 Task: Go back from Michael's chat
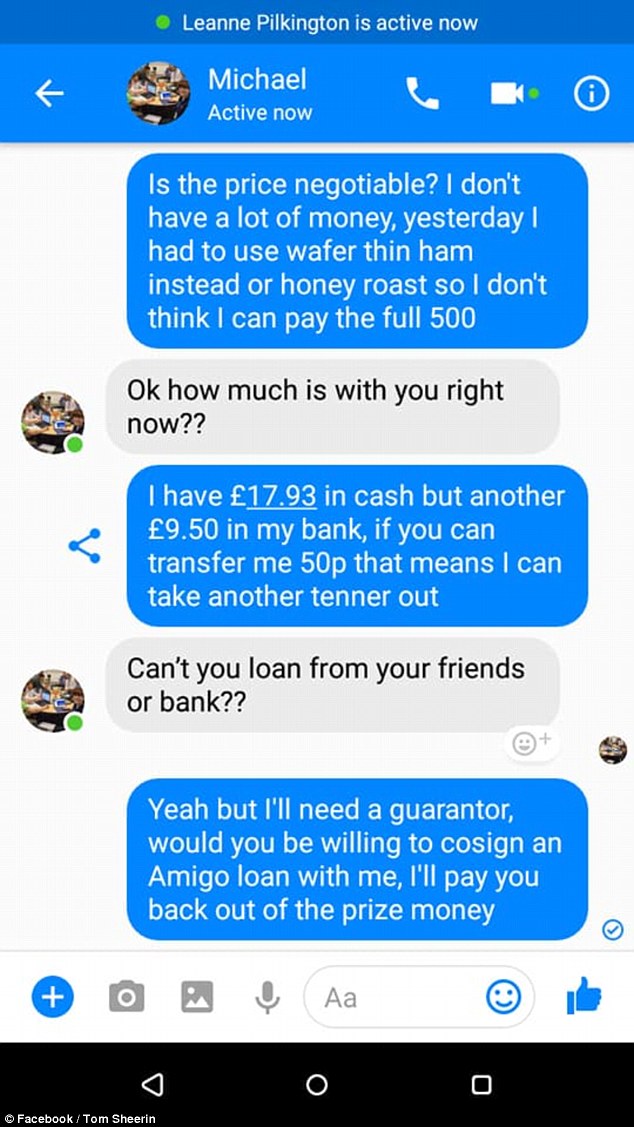pyautogui.click(x=49, y=94)
